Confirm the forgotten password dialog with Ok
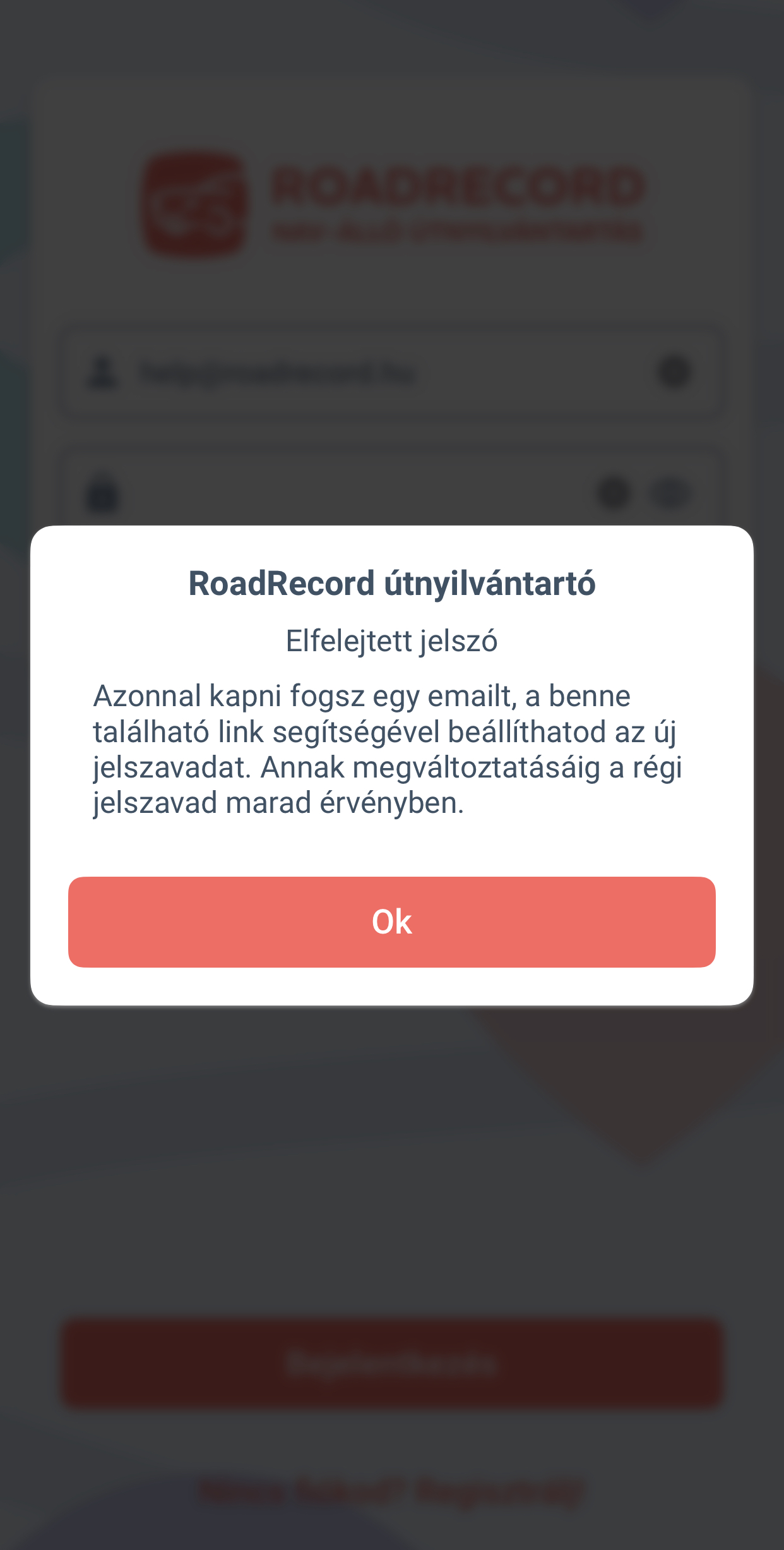The height and width of the screenshot is (1550, 784). click(391, 922)
